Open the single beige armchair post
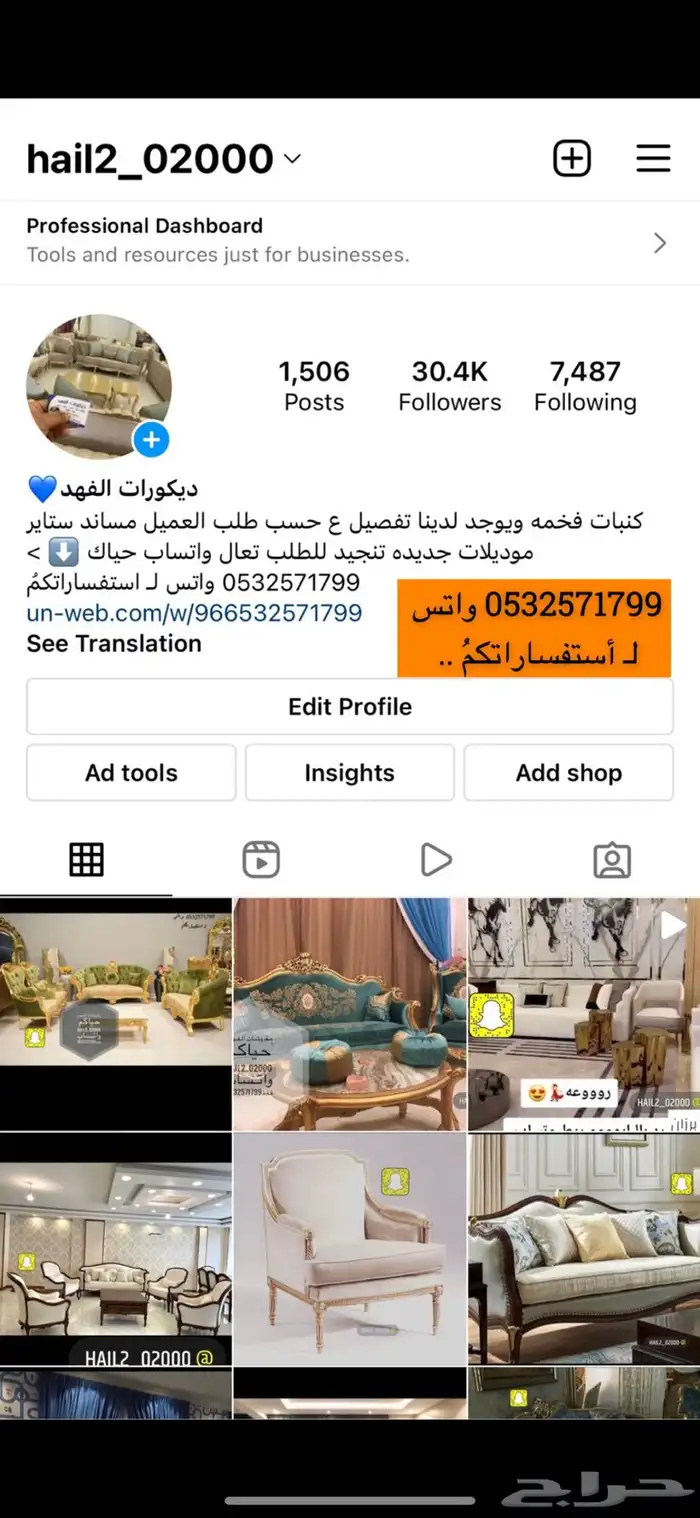This screenshot has height=1518, width=700. tap(349, 1248)
